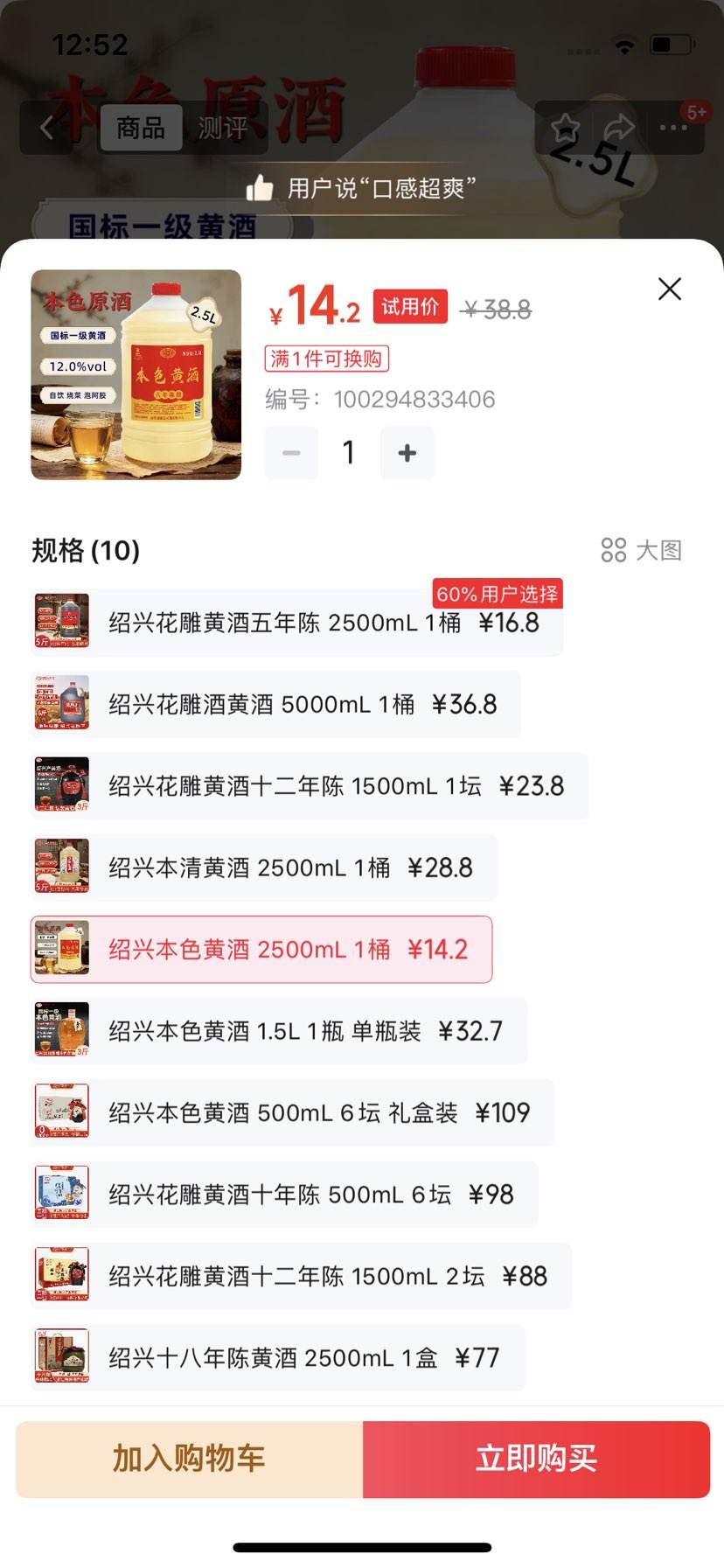724x1568 pixels.
Task: Switch to the 商品 tab
Action: tap(140, 127)
